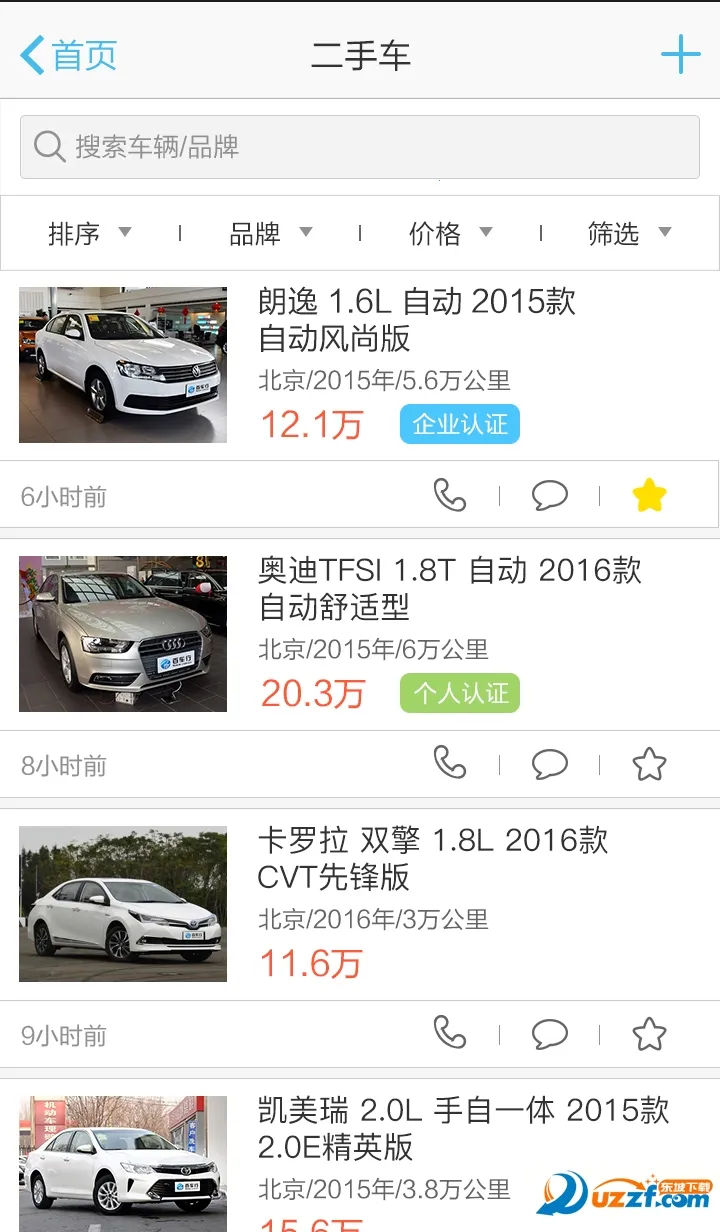Image resolution: width=720 pixels, height=1232 pixels.
Task: Call the seller of the 朗逸 listing
Action: click(x=450, y=494)
